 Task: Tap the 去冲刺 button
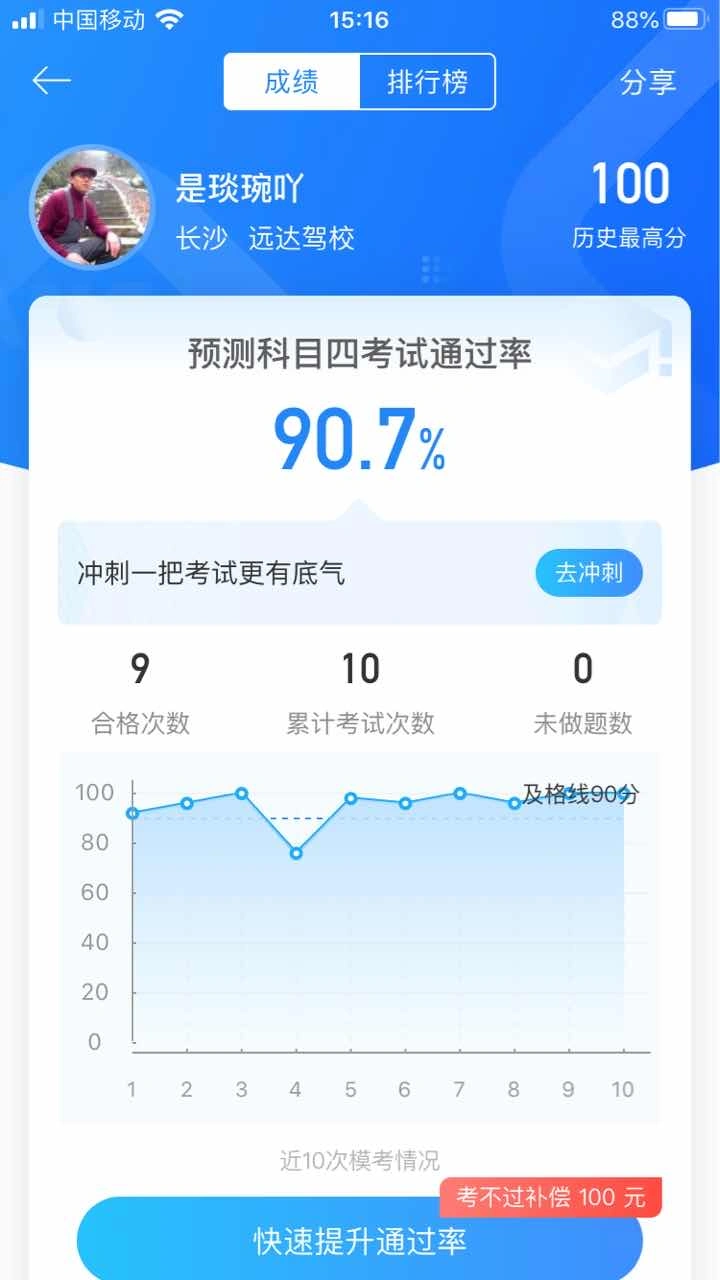click(x=588, y=573)
